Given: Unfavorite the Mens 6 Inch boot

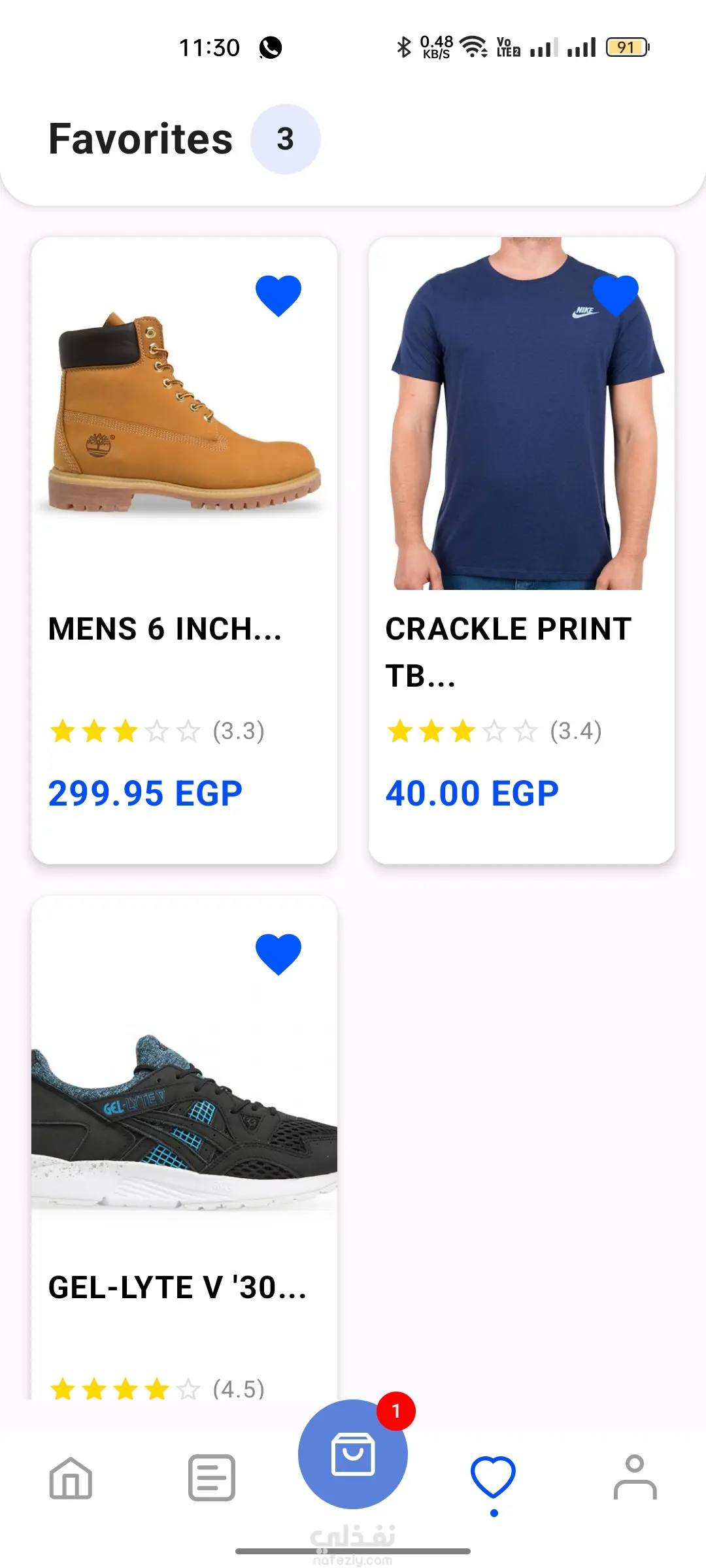Looking at the screenshot, I should click(x=278, y=295).
